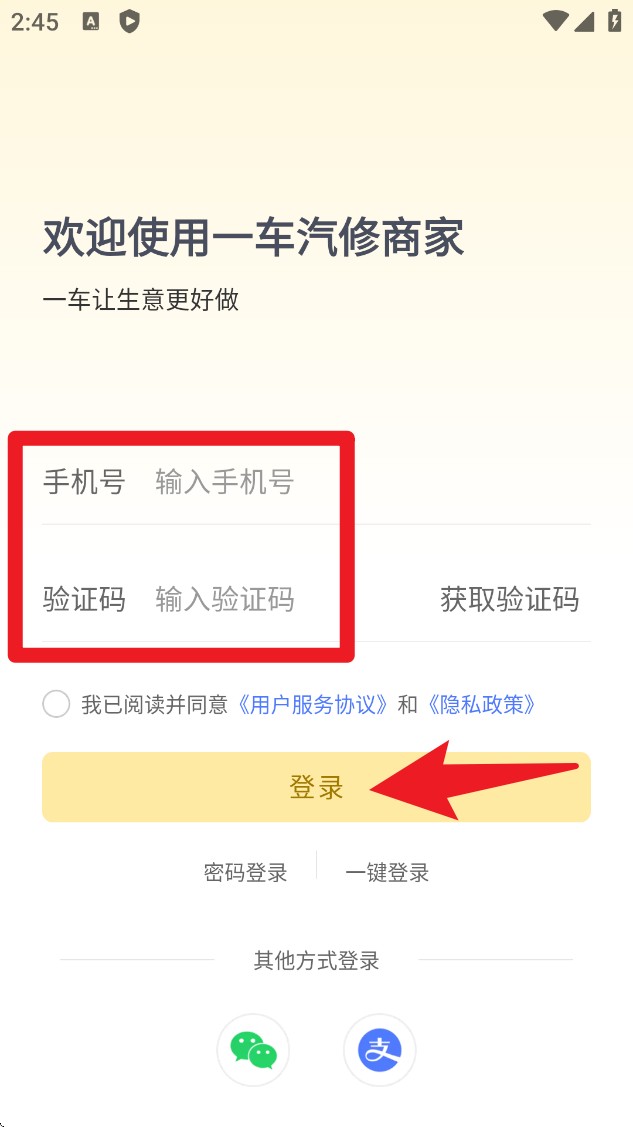Switch to 密码登录
The width and height of the screenshot is (633, 1127).
245,872
